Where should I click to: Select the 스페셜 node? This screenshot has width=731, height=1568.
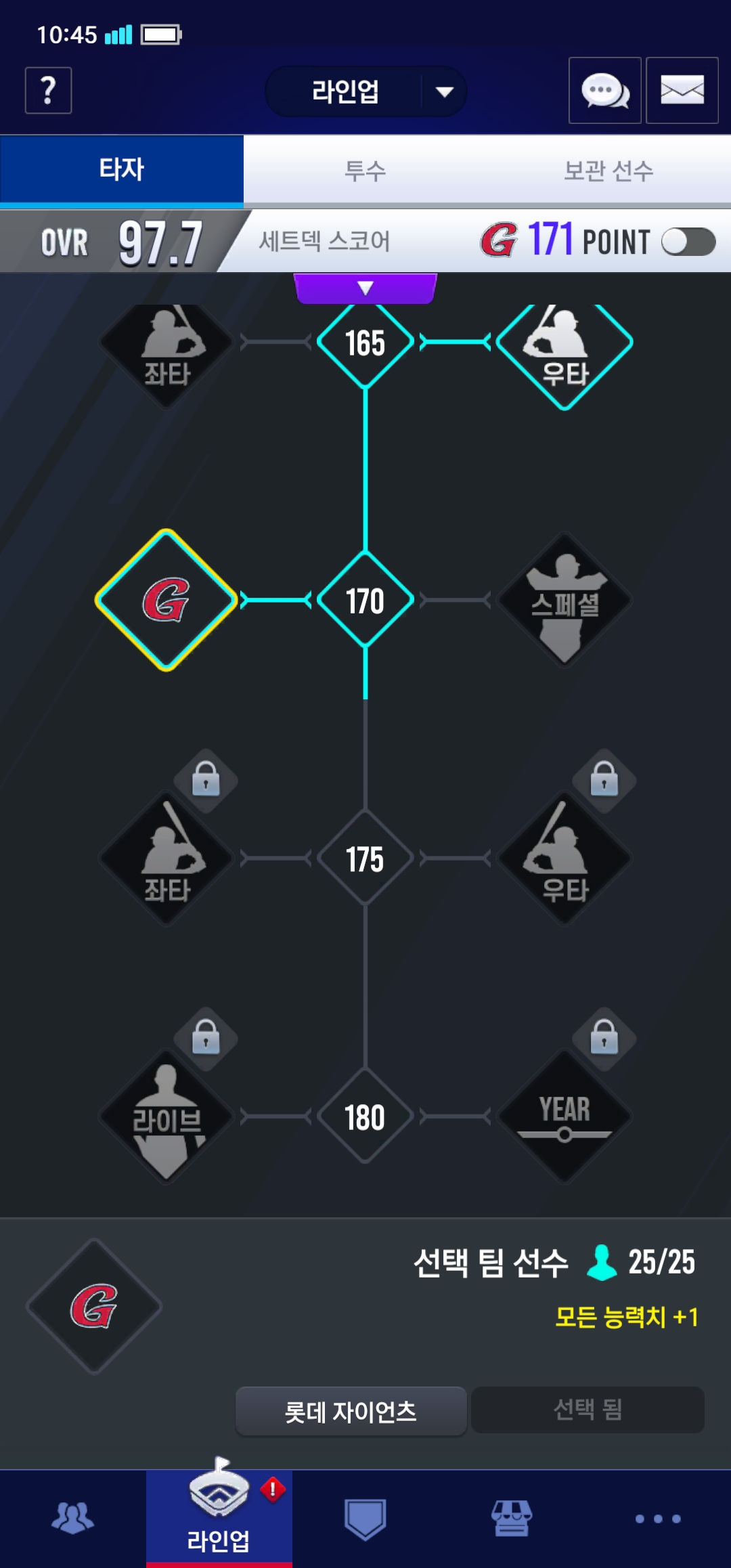(564, 600)
